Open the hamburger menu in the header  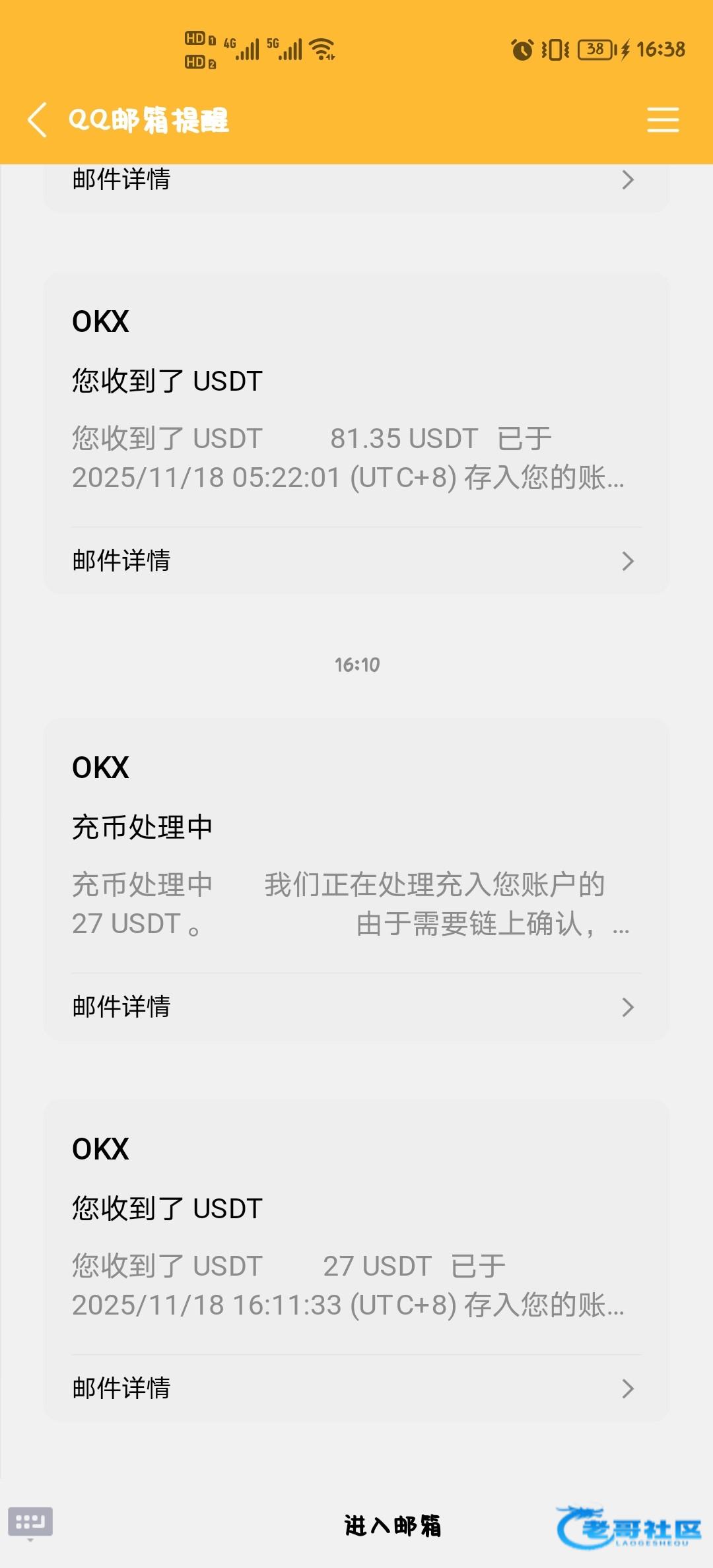[662, 120]
